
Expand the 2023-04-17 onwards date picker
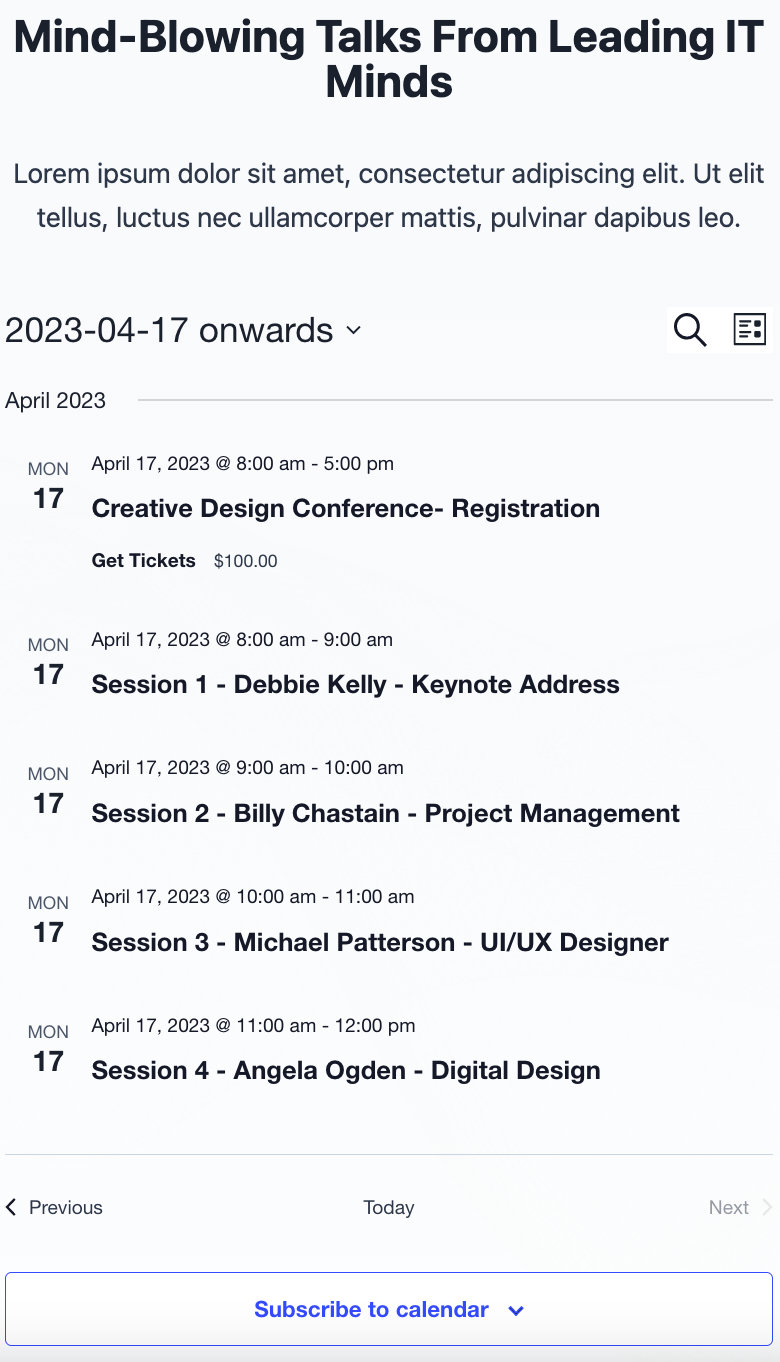(183, 330)
